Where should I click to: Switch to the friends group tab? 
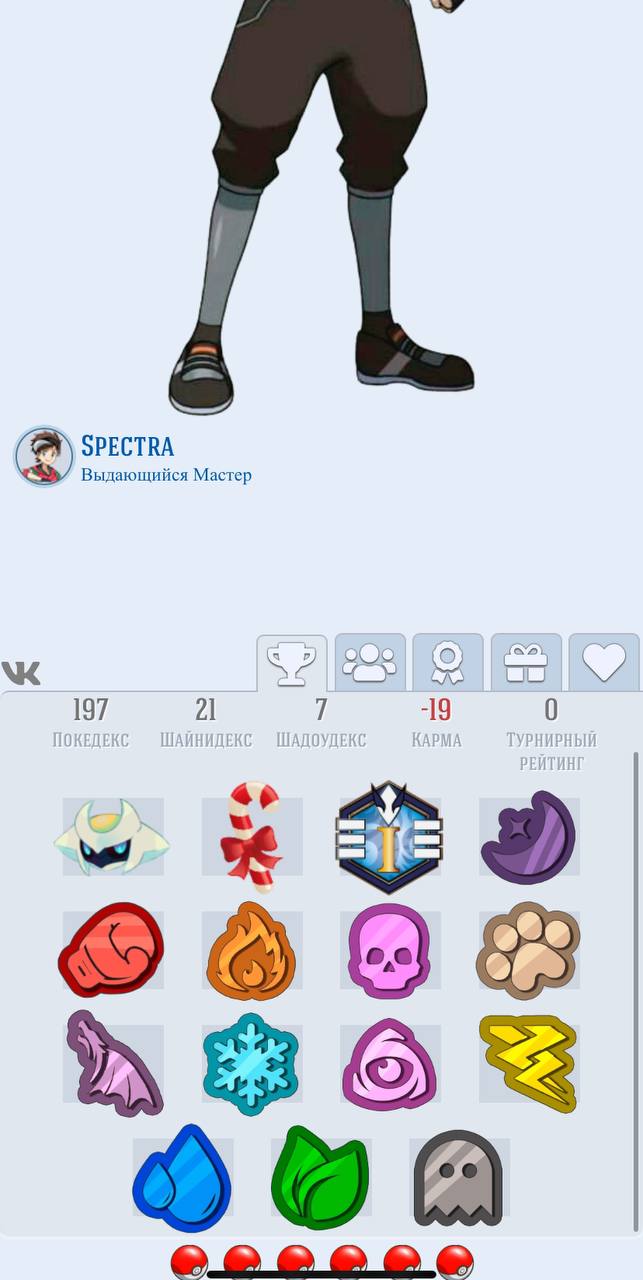[x=370, y=662]
